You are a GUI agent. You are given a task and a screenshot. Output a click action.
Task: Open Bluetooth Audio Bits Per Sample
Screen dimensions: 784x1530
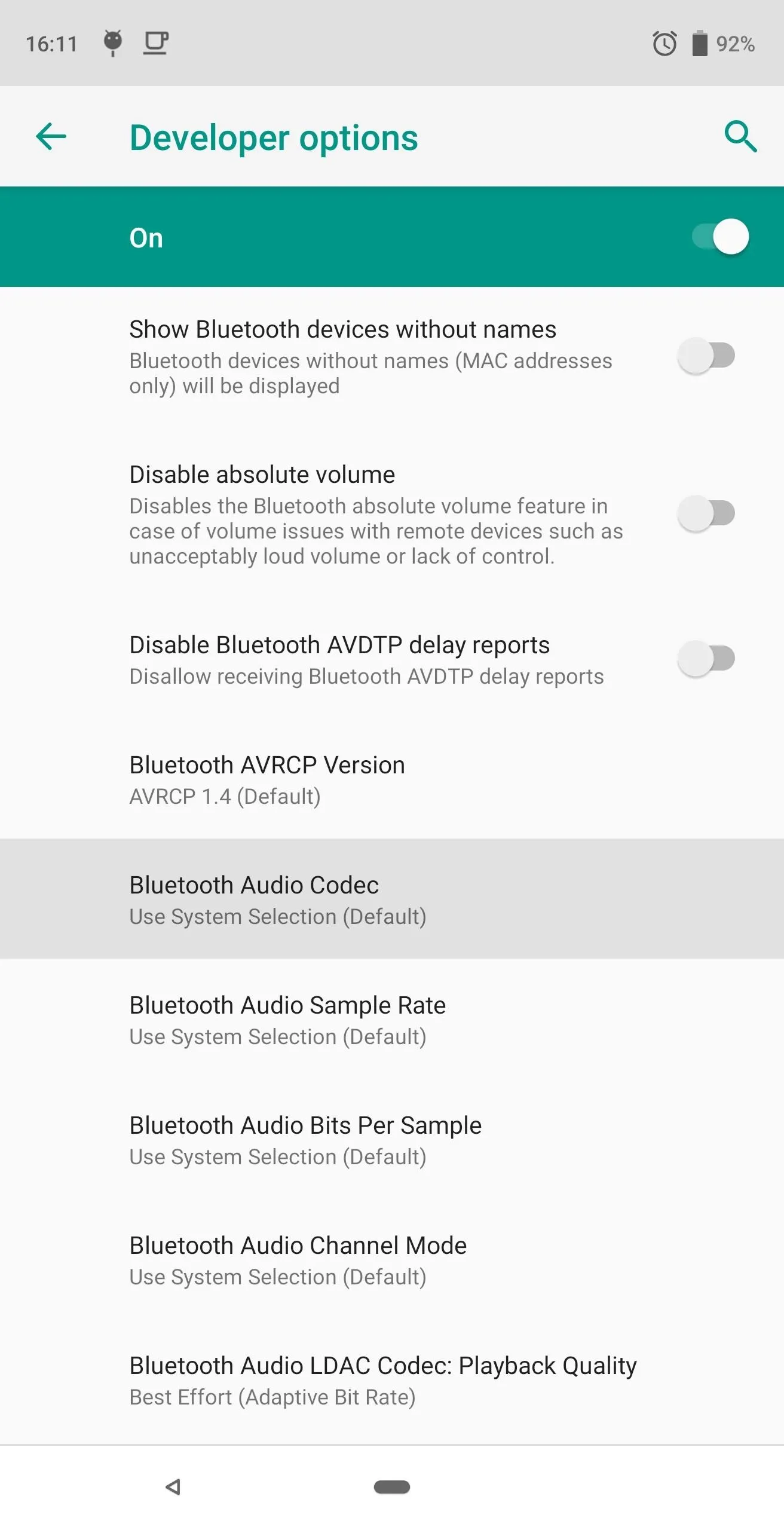392,1139
